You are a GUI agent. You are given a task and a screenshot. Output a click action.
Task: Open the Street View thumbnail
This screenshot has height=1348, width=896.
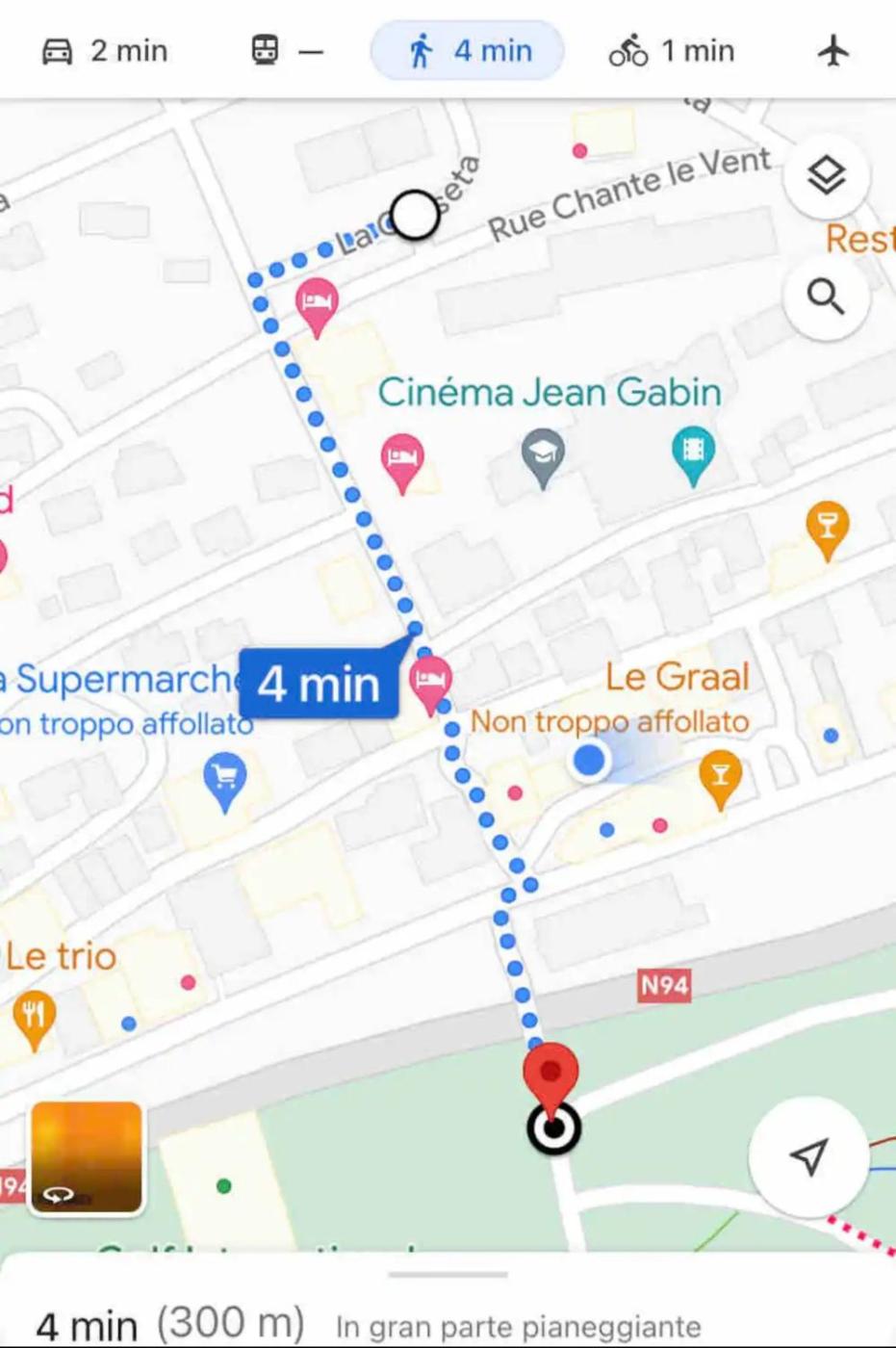pos(87,1157)
